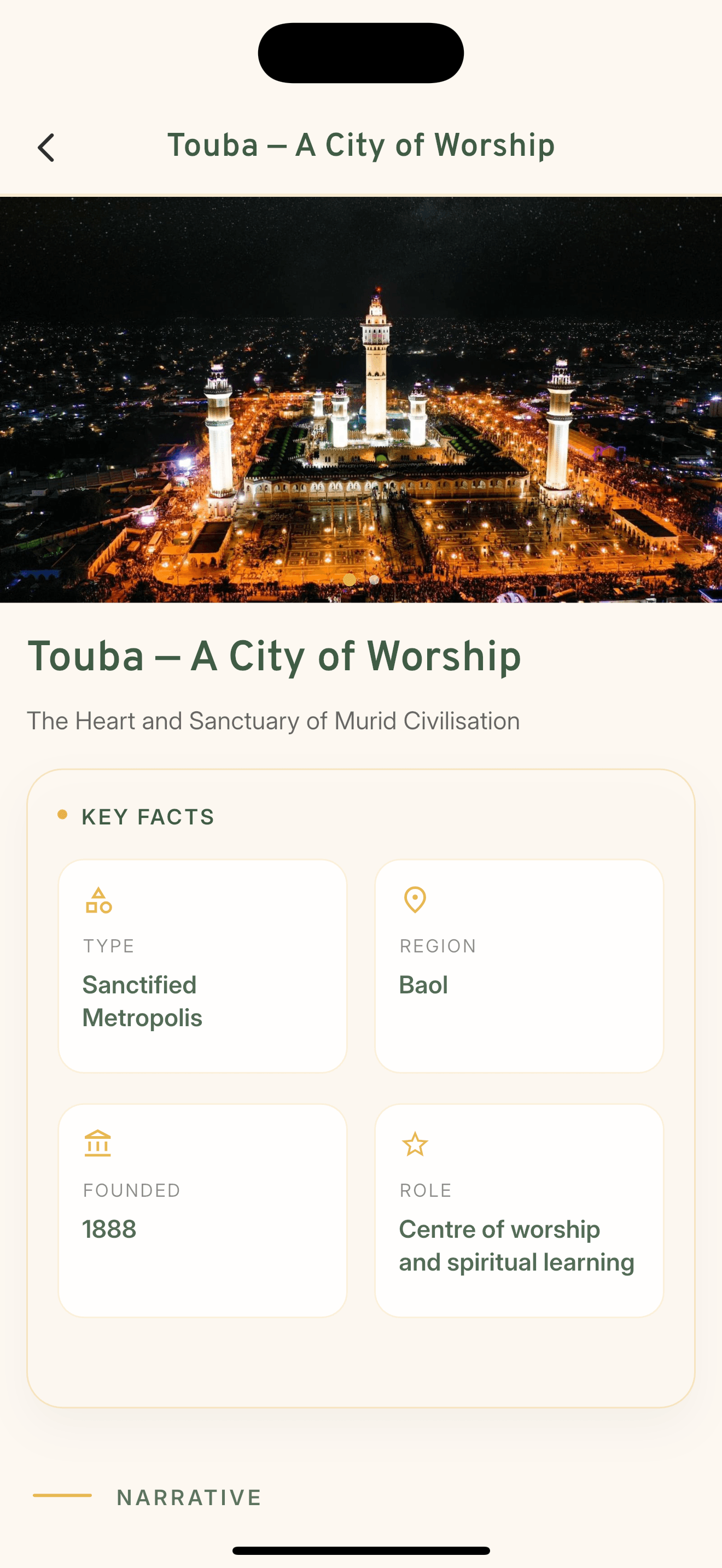The image size is (722, 1568).
Task: Tap the star icon above Centre of worship
Action: click(415, 1144)
